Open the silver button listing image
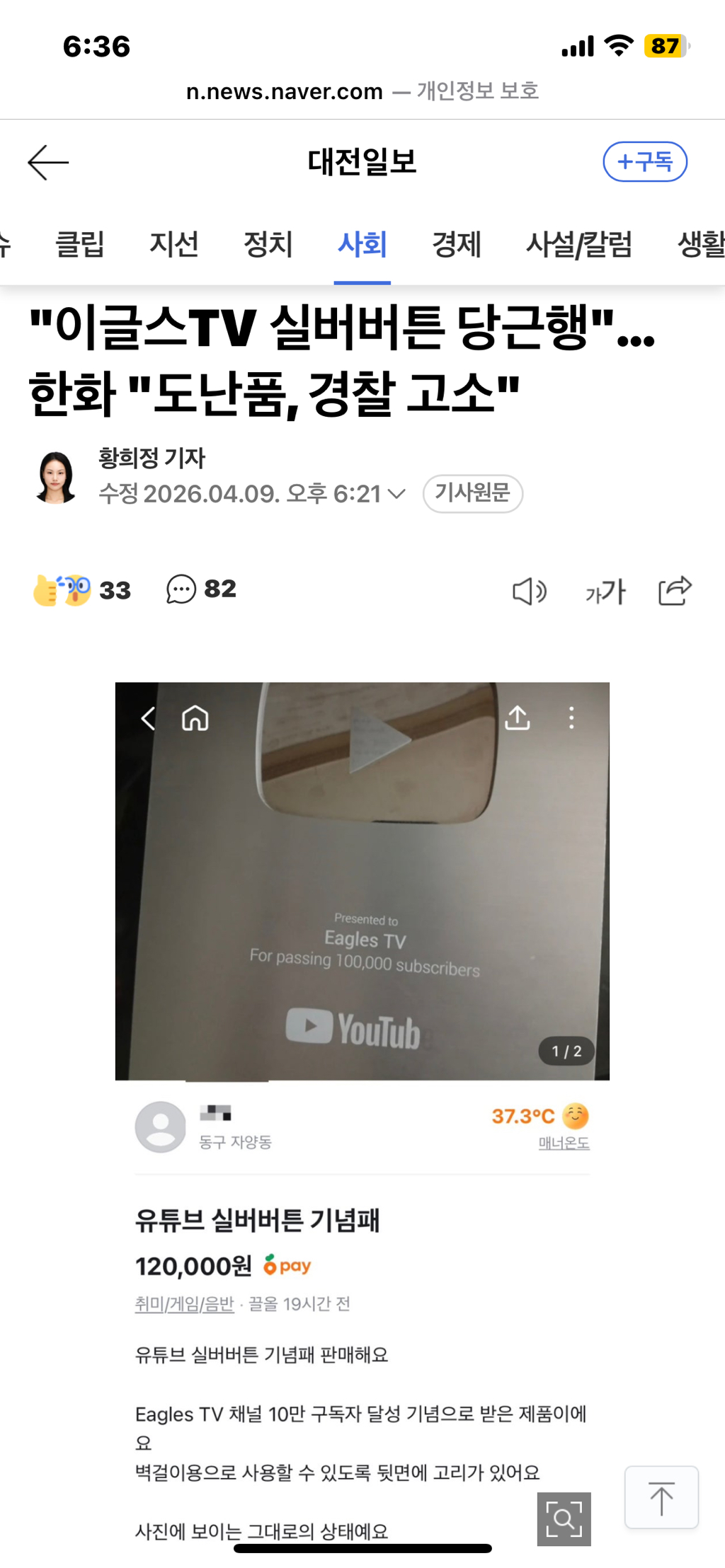This screenshot has height=1568, width=725. pyautogui.click(x=362, y=880)
